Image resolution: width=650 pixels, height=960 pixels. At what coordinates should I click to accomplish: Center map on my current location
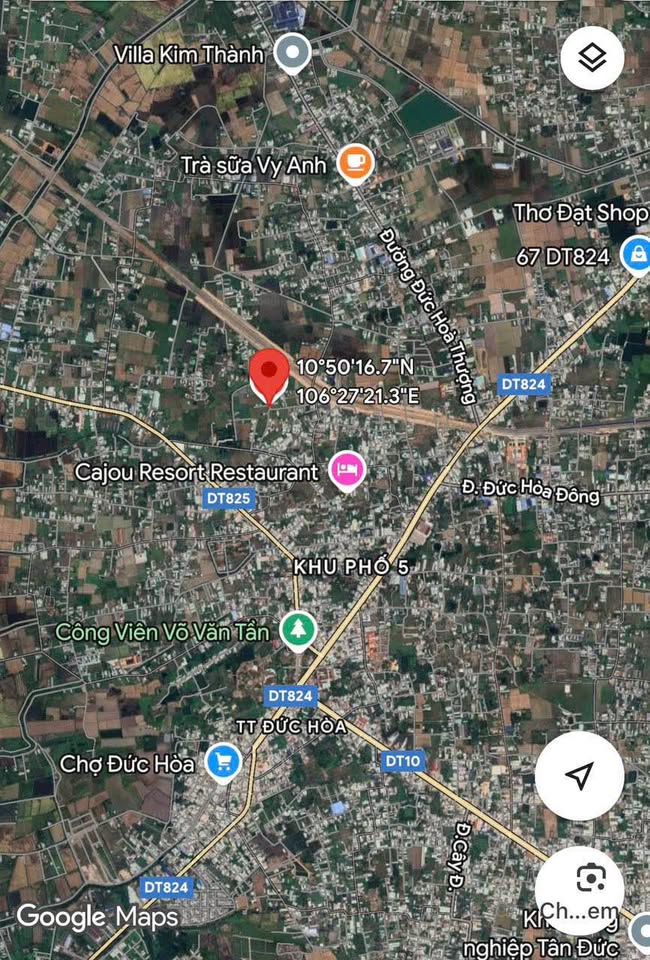[x=580, y=775]
